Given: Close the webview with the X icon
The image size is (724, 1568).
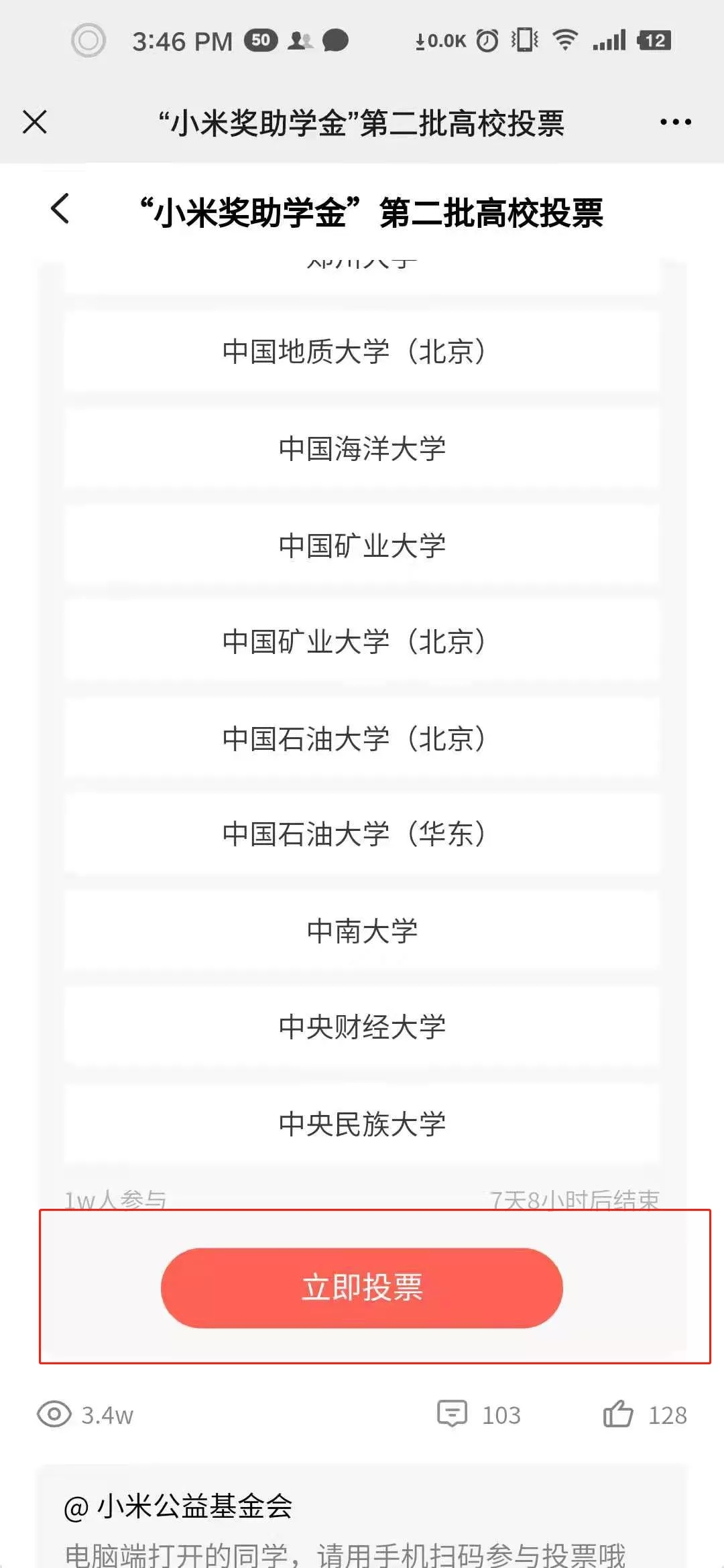Looking at the screenshot, I should point(35,122).
